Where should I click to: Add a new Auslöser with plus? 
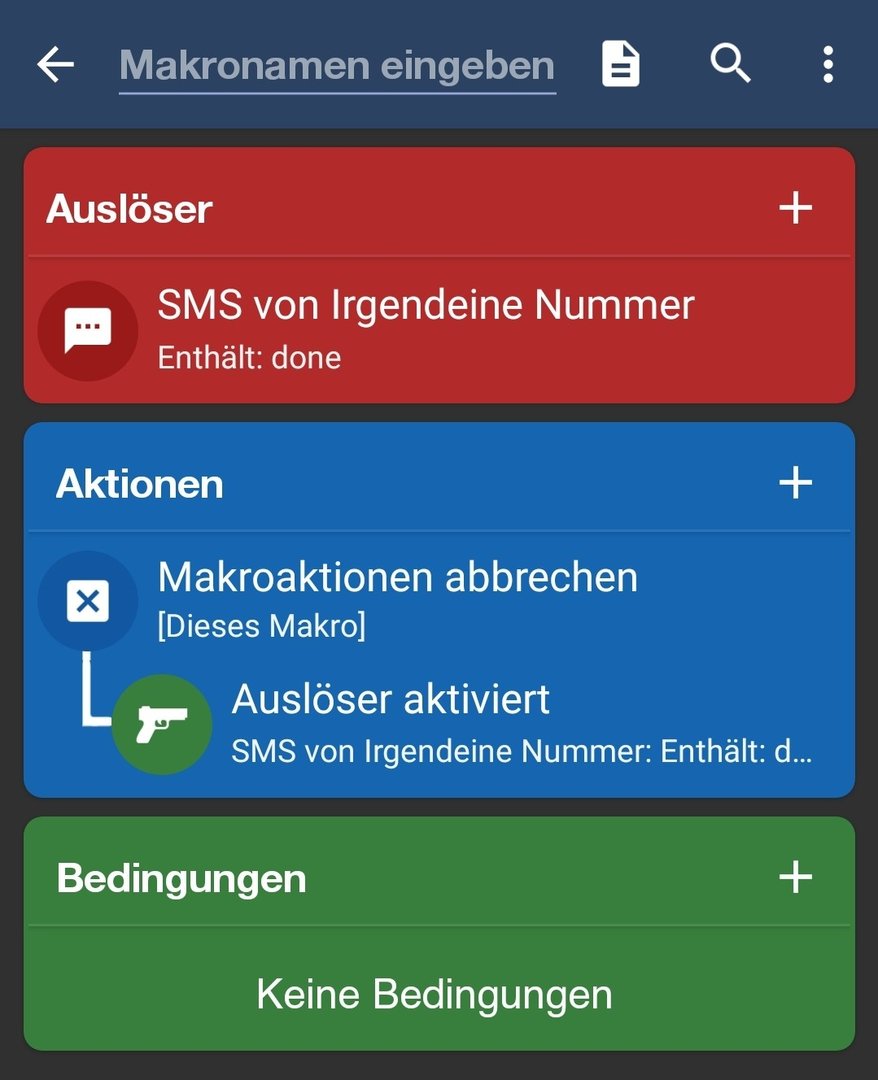tap(795, 208)
